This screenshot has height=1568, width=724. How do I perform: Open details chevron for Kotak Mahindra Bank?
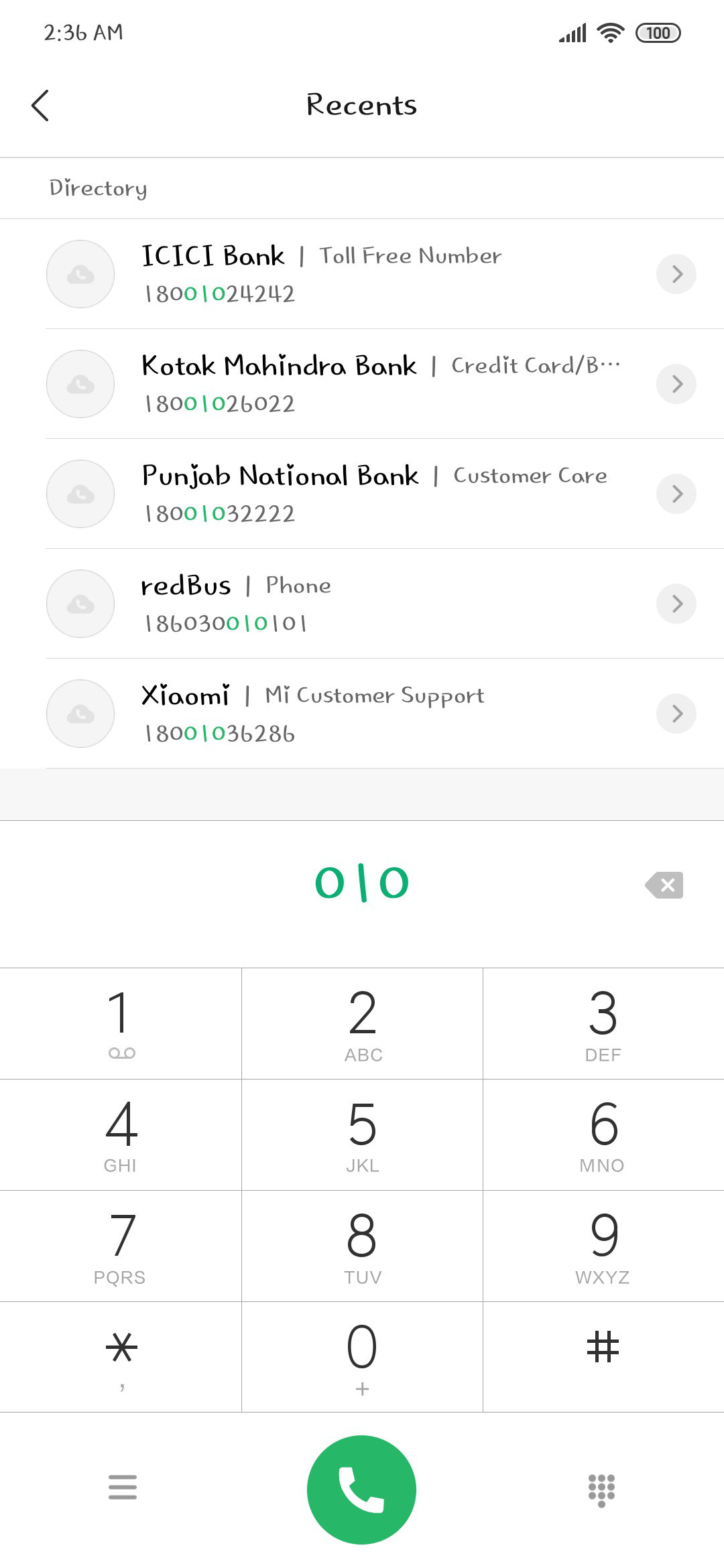click(677, 384)
